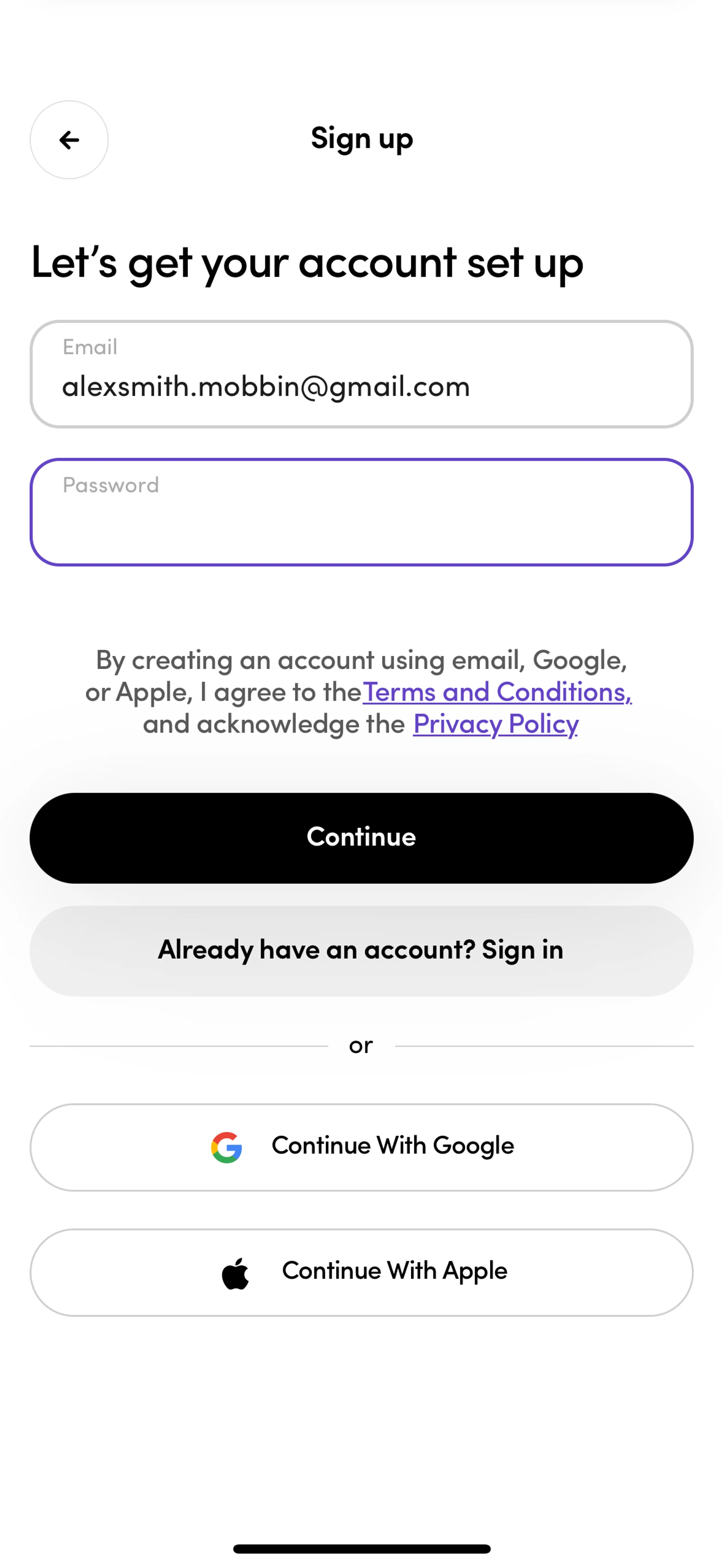The width and height of the screenshot is (723, 1568).
Task: Open the Terms and Conditions link
Action: [x=497, y=692]
